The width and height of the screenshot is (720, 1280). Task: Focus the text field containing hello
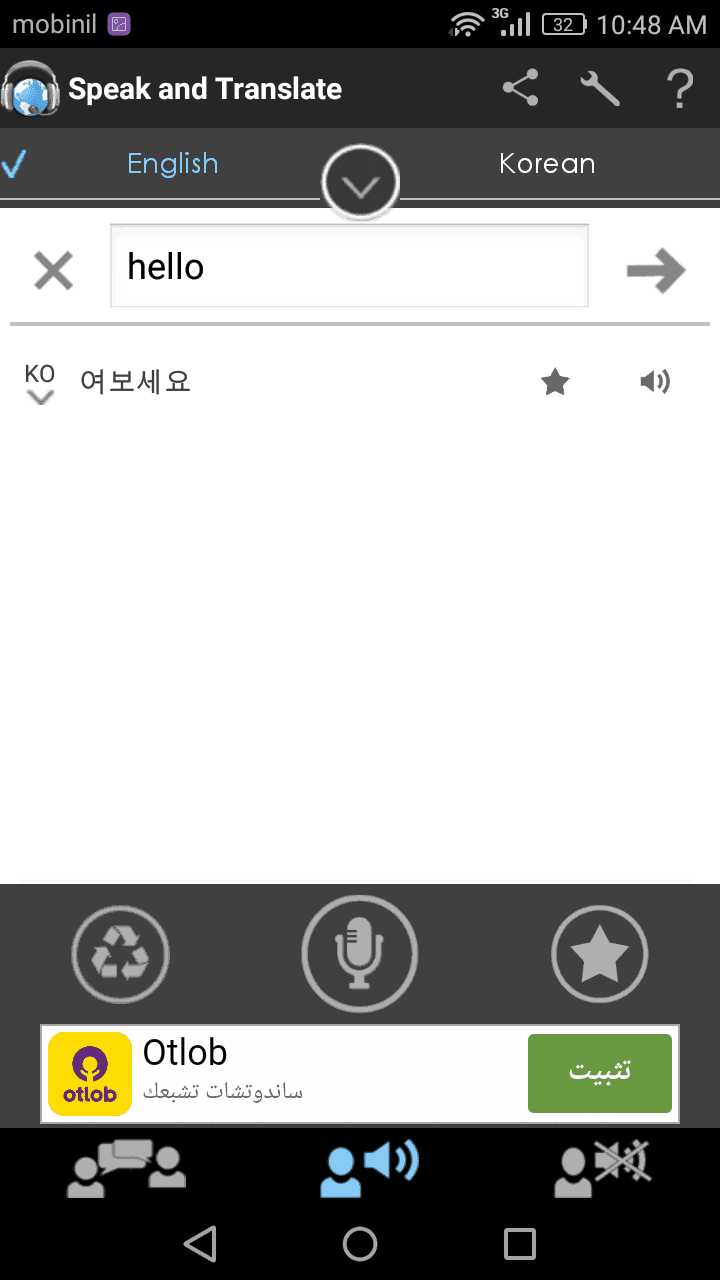349,267
